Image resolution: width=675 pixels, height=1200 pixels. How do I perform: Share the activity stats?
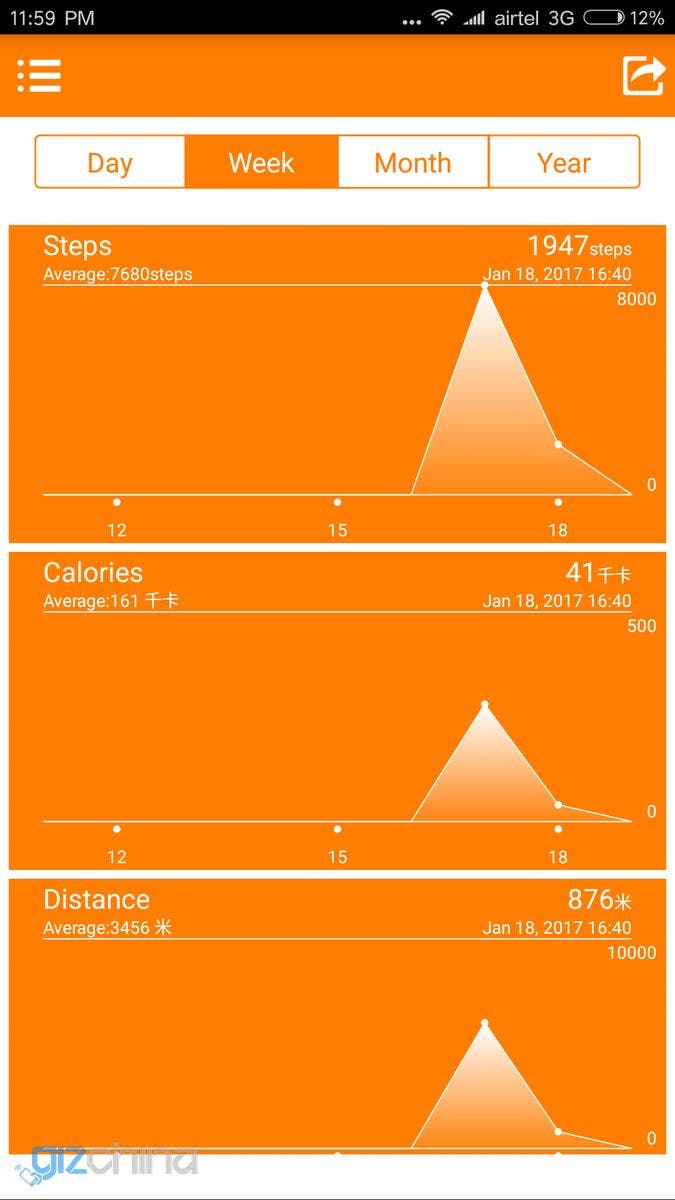[643, 75]
